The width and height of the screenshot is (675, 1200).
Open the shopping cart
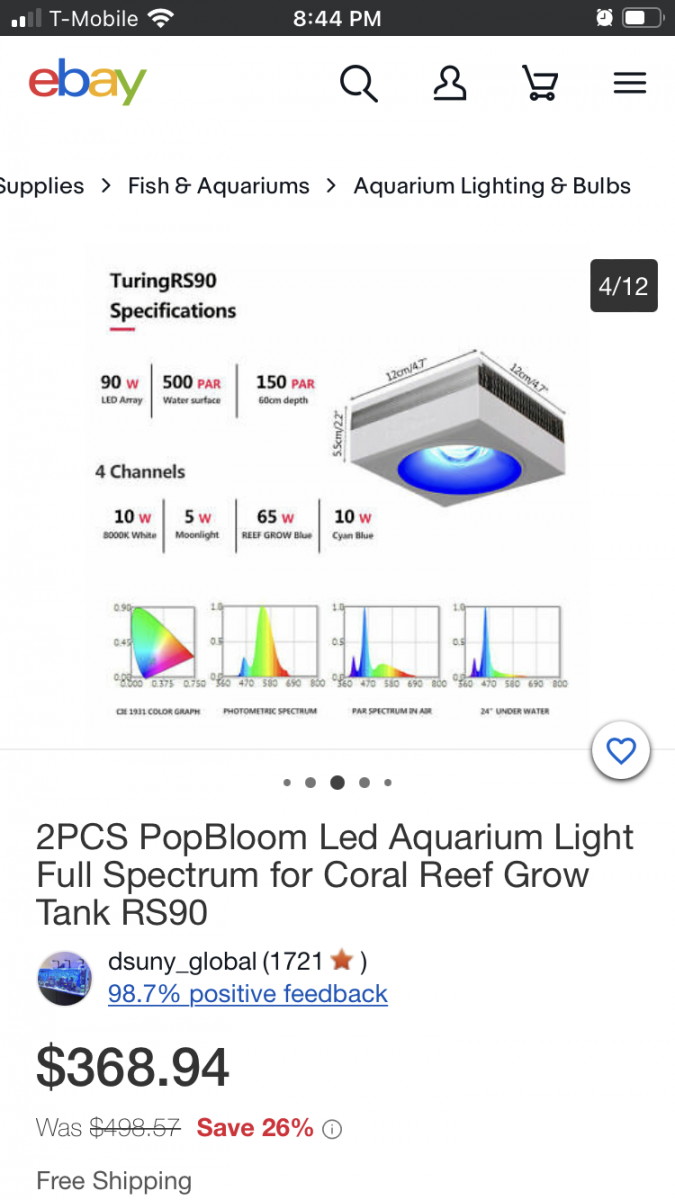540,83
